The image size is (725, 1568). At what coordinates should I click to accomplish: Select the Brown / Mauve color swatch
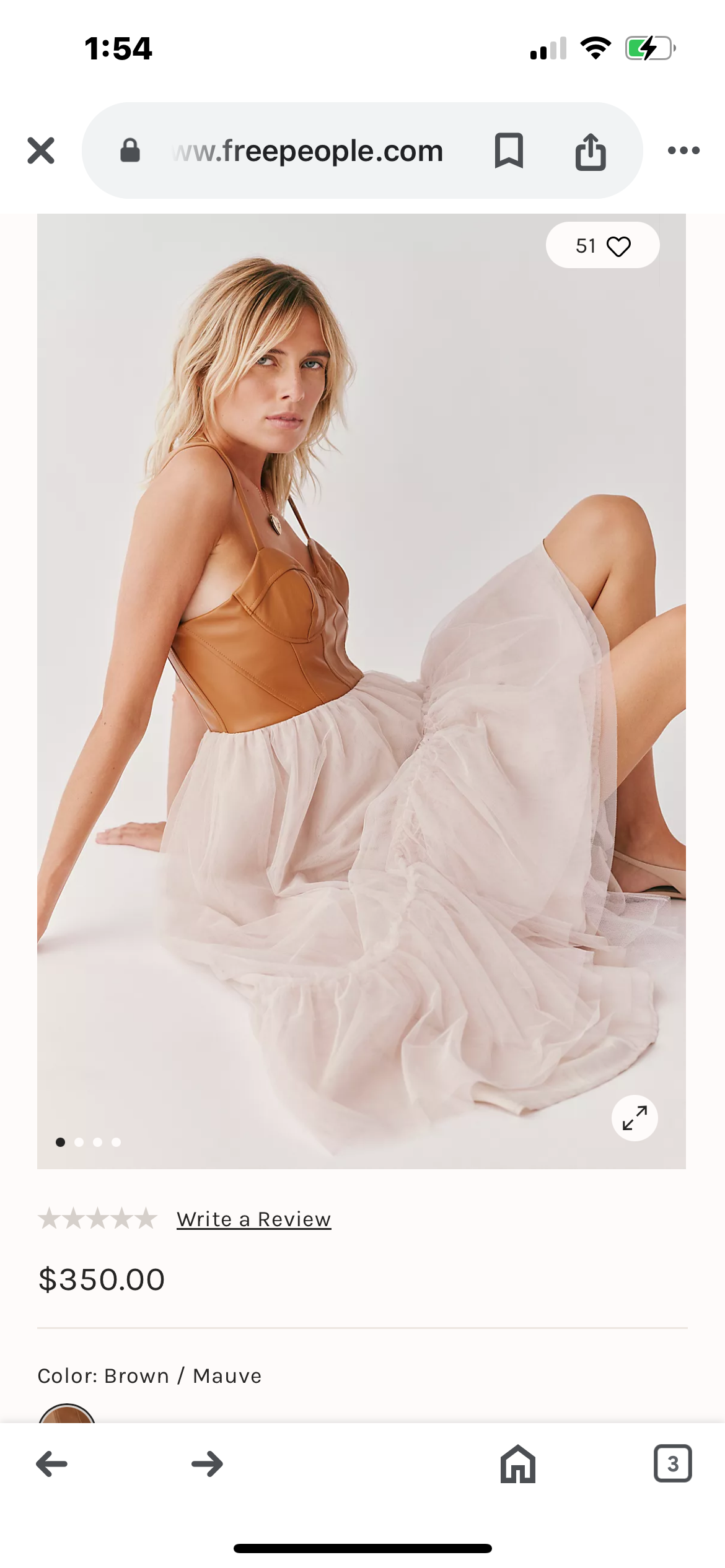pyautogui.click(x=67, y=1414)
